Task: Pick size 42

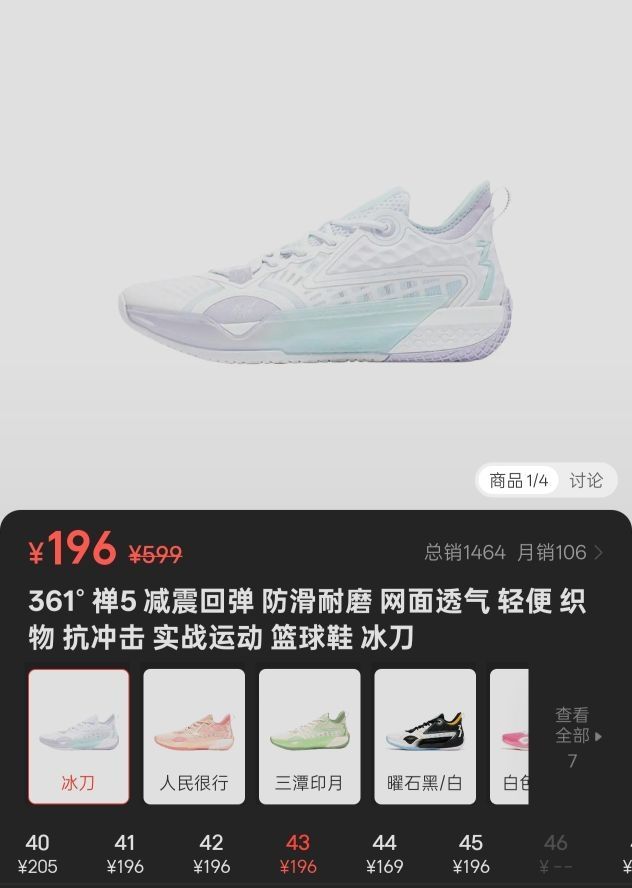Action: coord(211,854)
